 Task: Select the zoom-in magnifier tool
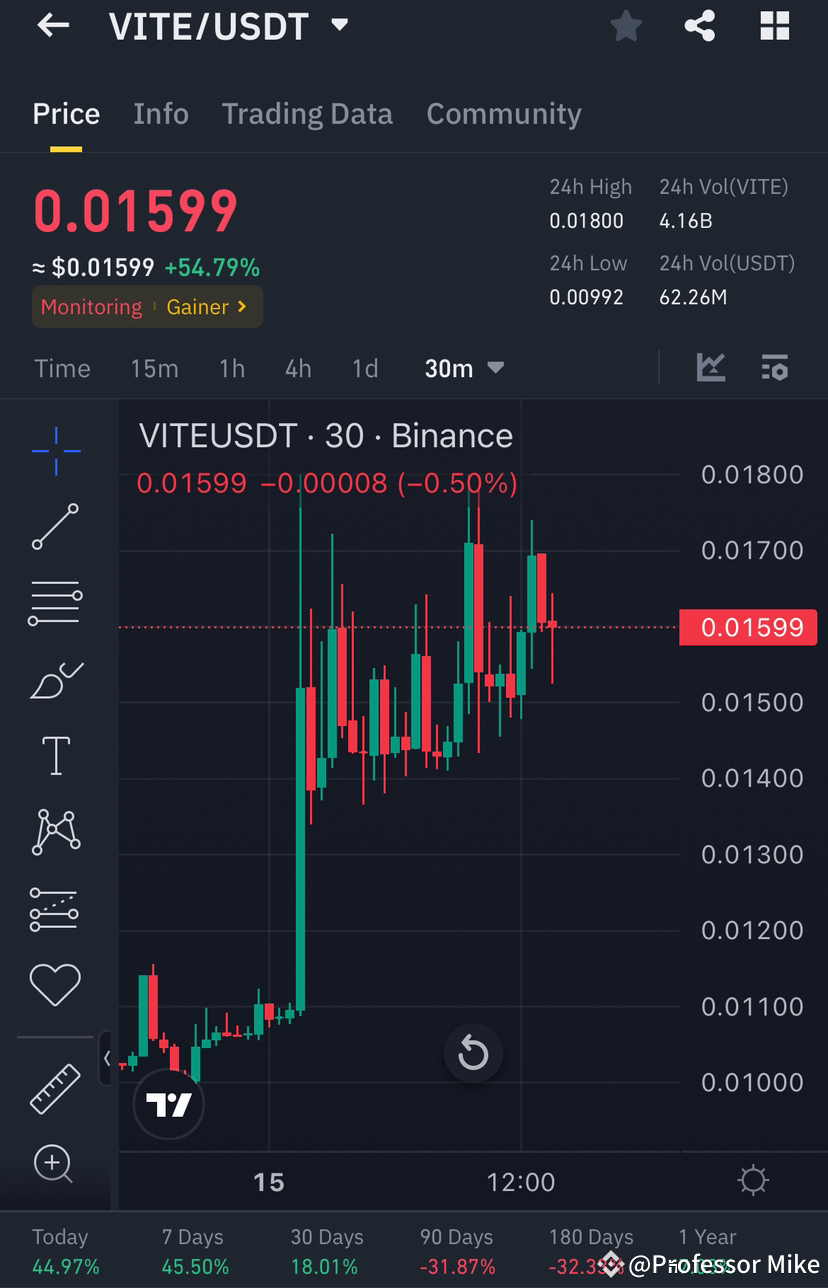tap(54, 1163)
